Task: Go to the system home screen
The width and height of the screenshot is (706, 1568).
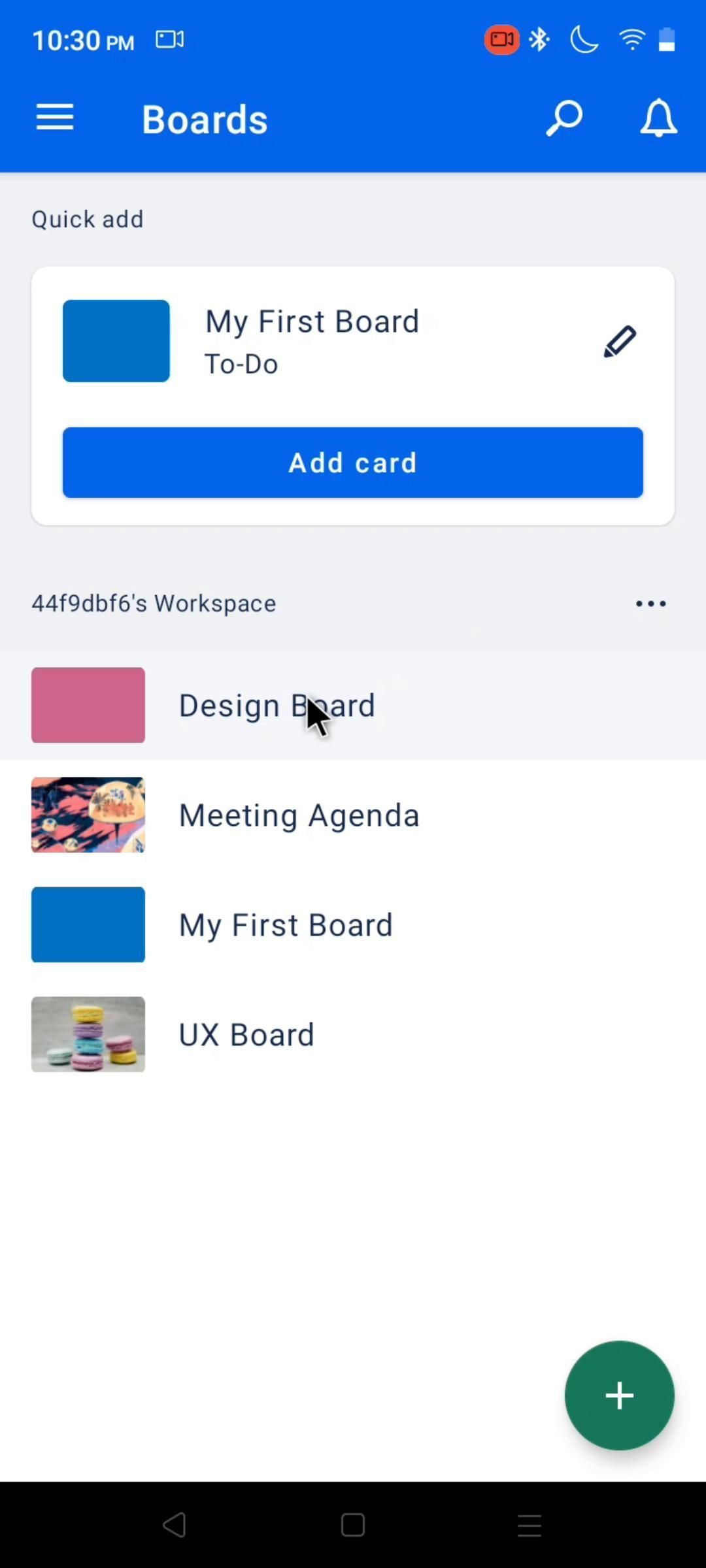Action: (x=353, y=1526)
